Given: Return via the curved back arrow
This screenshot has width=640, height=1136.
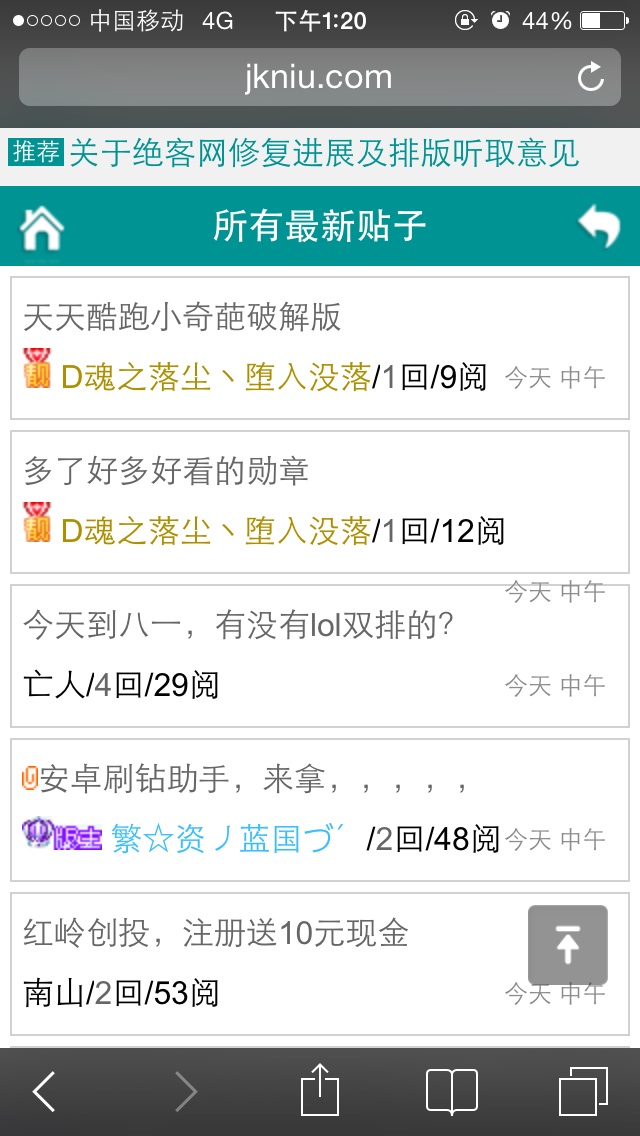Looking at the screenshot, I should click(x=599, y=226).
